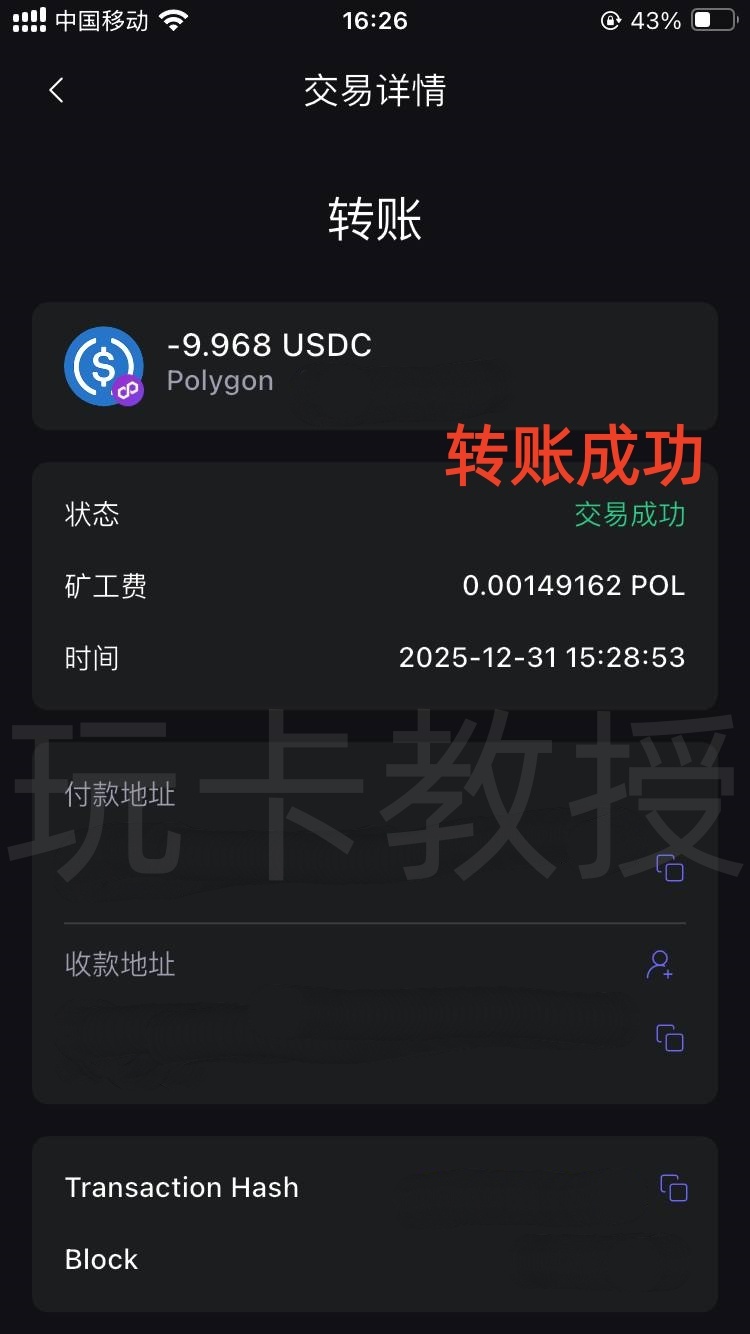
Task: Go back from the 交易详情 page
Action: tap(56, 90)
